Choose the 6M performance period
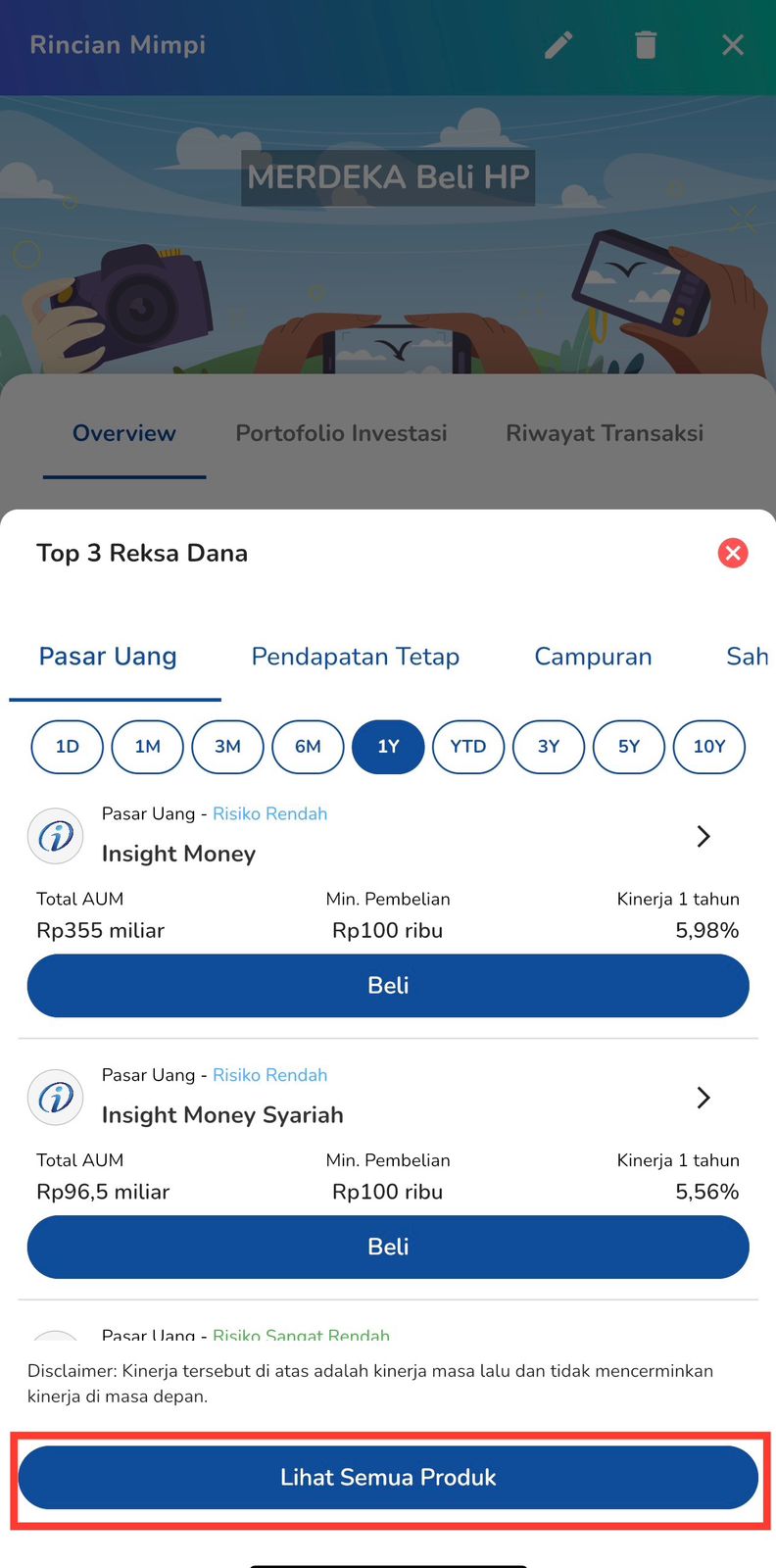 pyautogui.click(x=308, y=747)
